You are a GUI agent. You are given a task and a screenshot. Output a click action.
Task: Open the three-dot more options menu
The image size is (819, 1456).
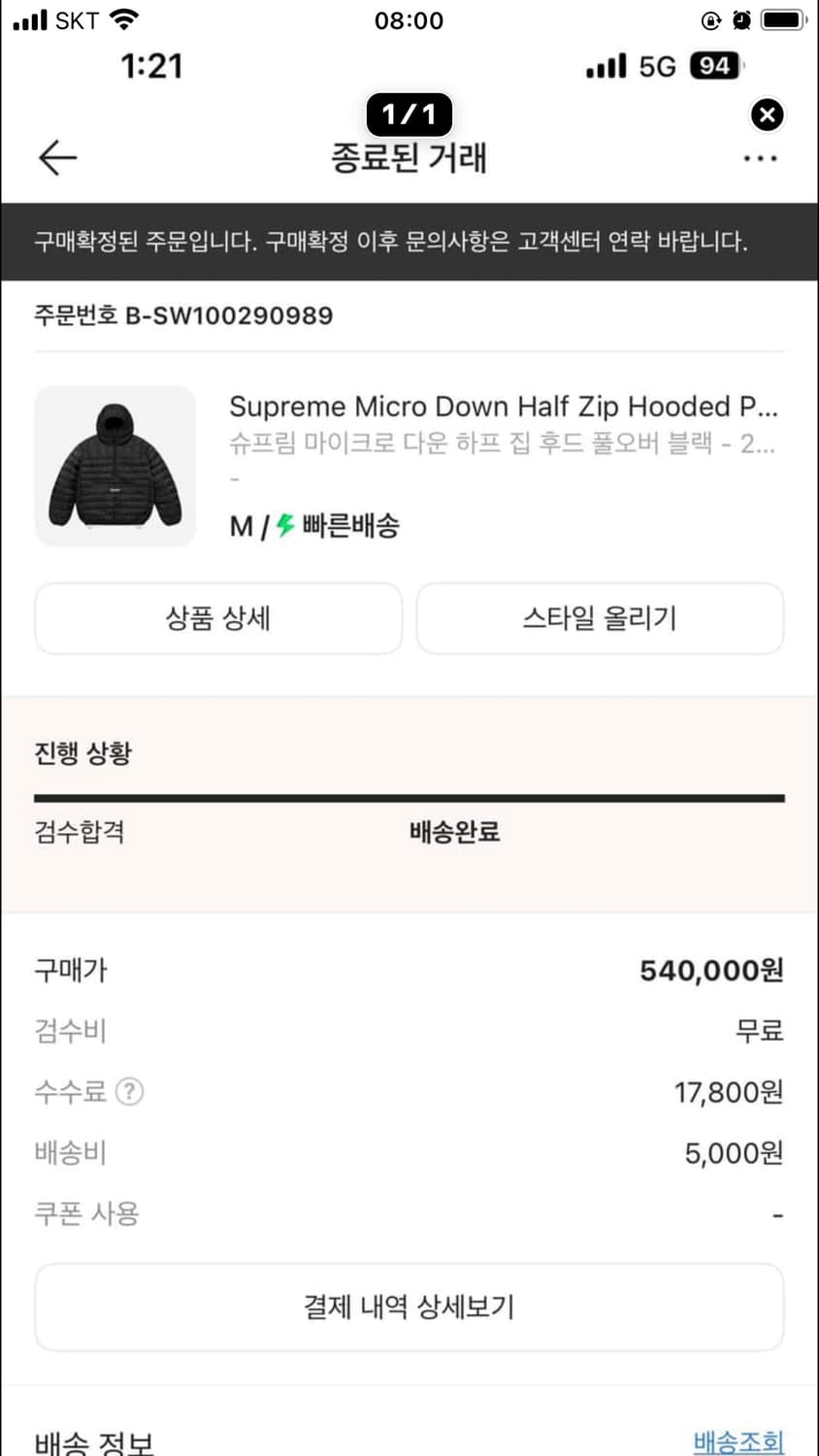click(x=761, y=157)
